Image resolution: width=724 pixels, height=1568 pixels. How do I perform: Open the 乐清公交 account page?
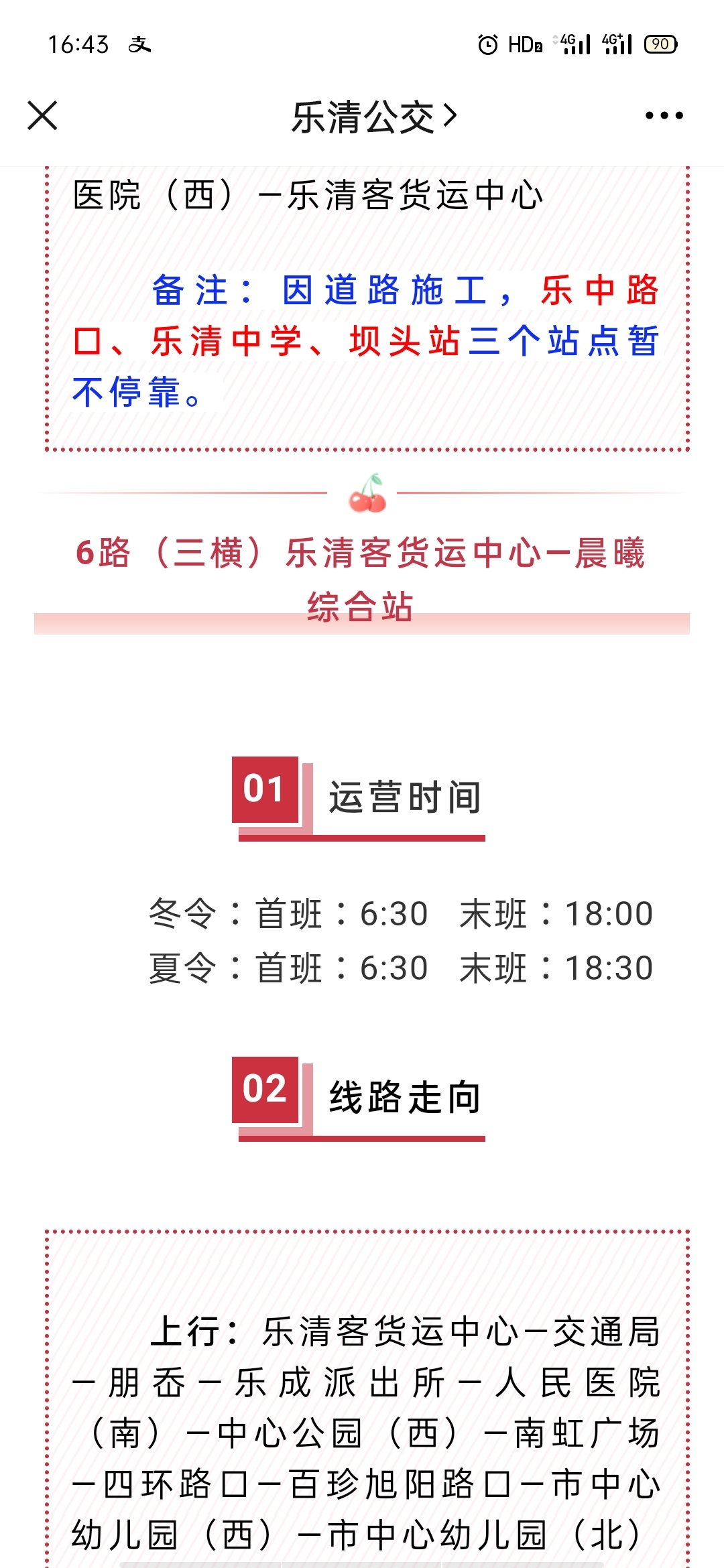tap(375, 117)
